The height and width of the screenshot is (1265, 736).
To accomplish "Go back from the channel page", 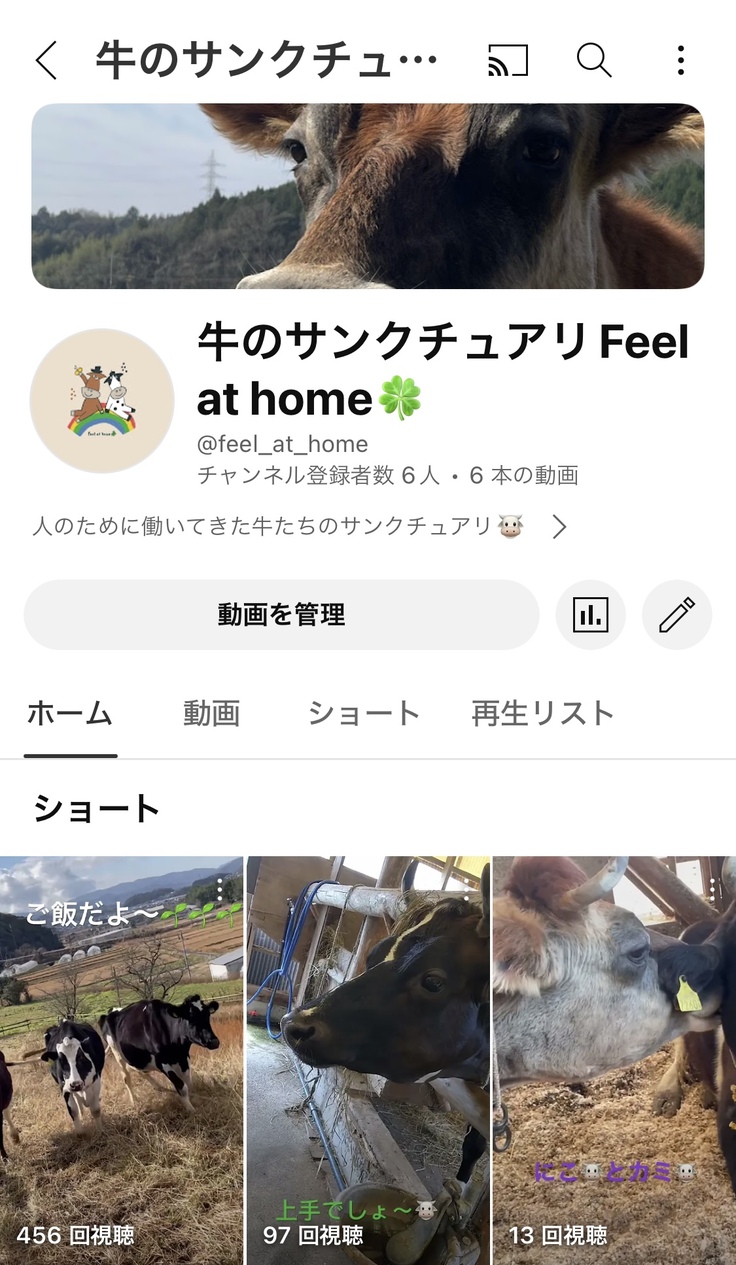I will click(x=46, y=61).
